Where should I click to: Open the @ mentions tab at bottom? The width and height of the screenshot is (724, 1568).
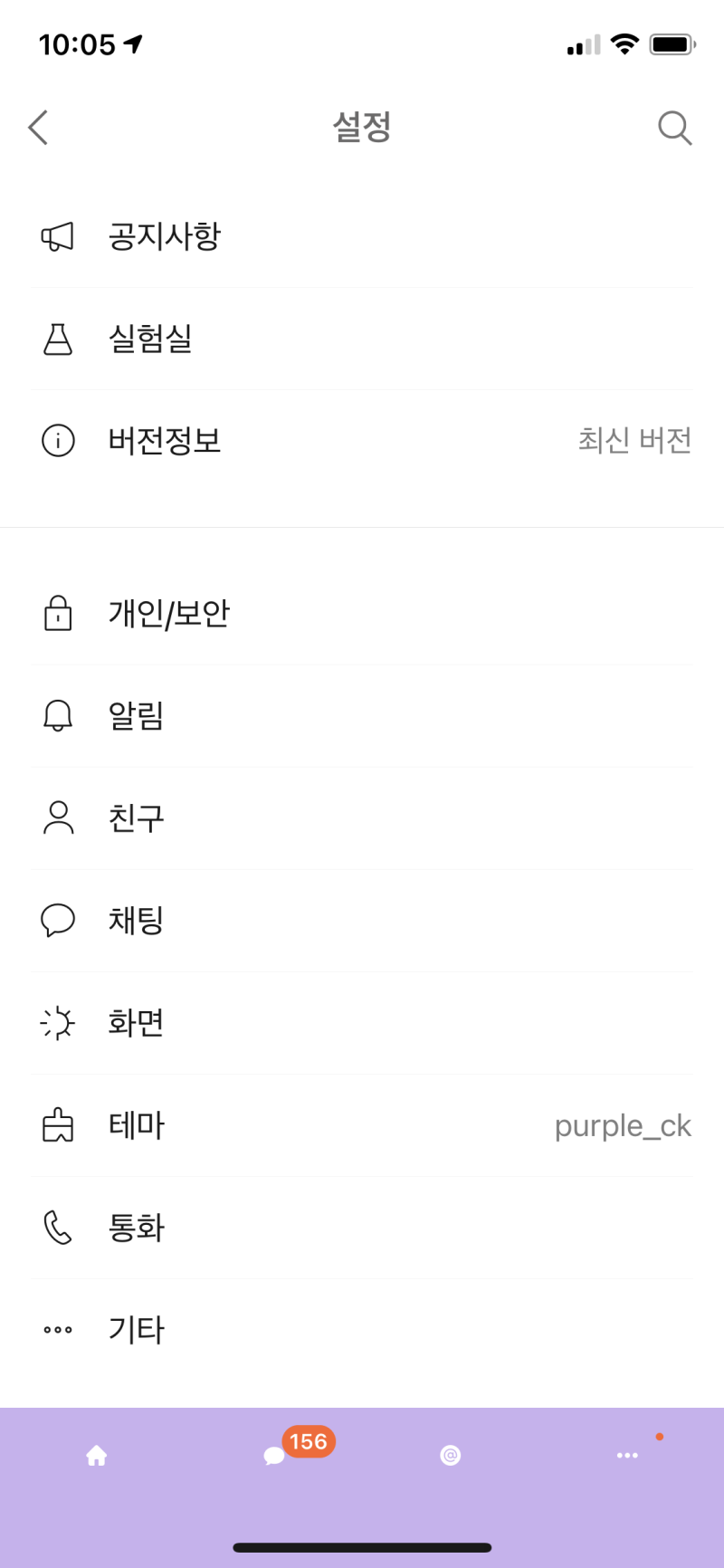coord(450,1455)
